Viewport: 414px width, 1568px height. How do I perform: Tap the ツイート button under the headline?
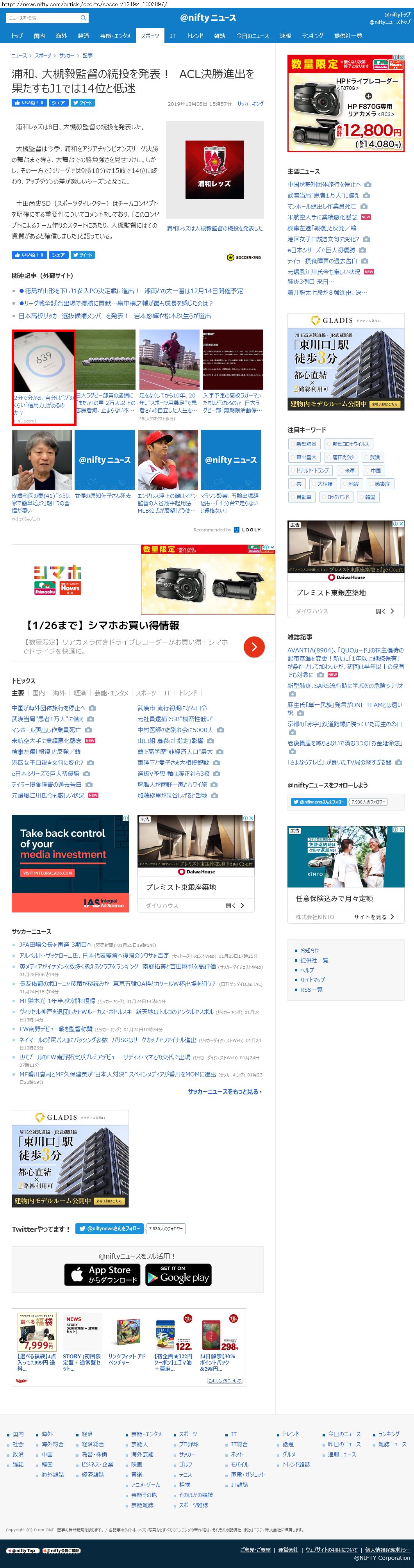[x=83, y=103]
